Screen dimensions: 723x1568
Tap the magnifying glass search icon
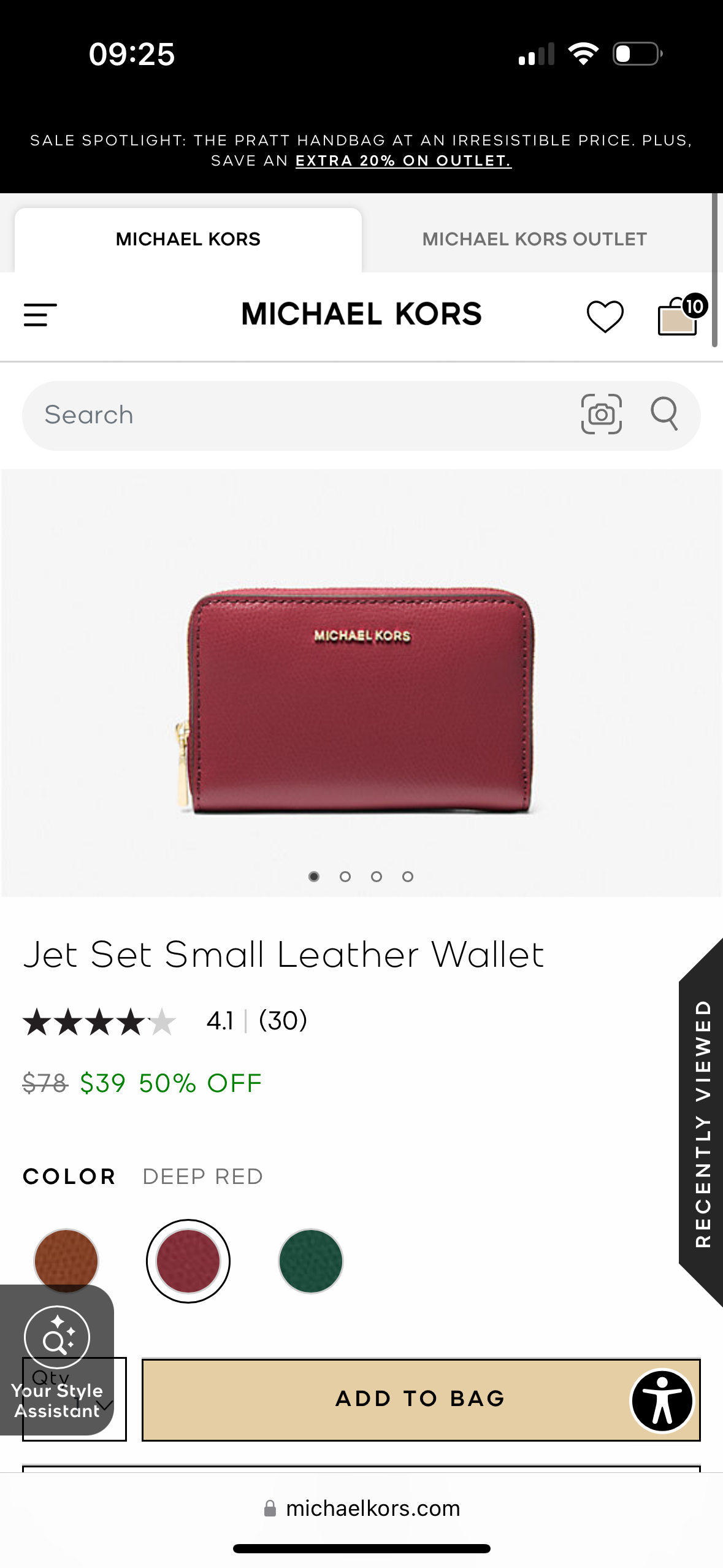tap(664, 414)
